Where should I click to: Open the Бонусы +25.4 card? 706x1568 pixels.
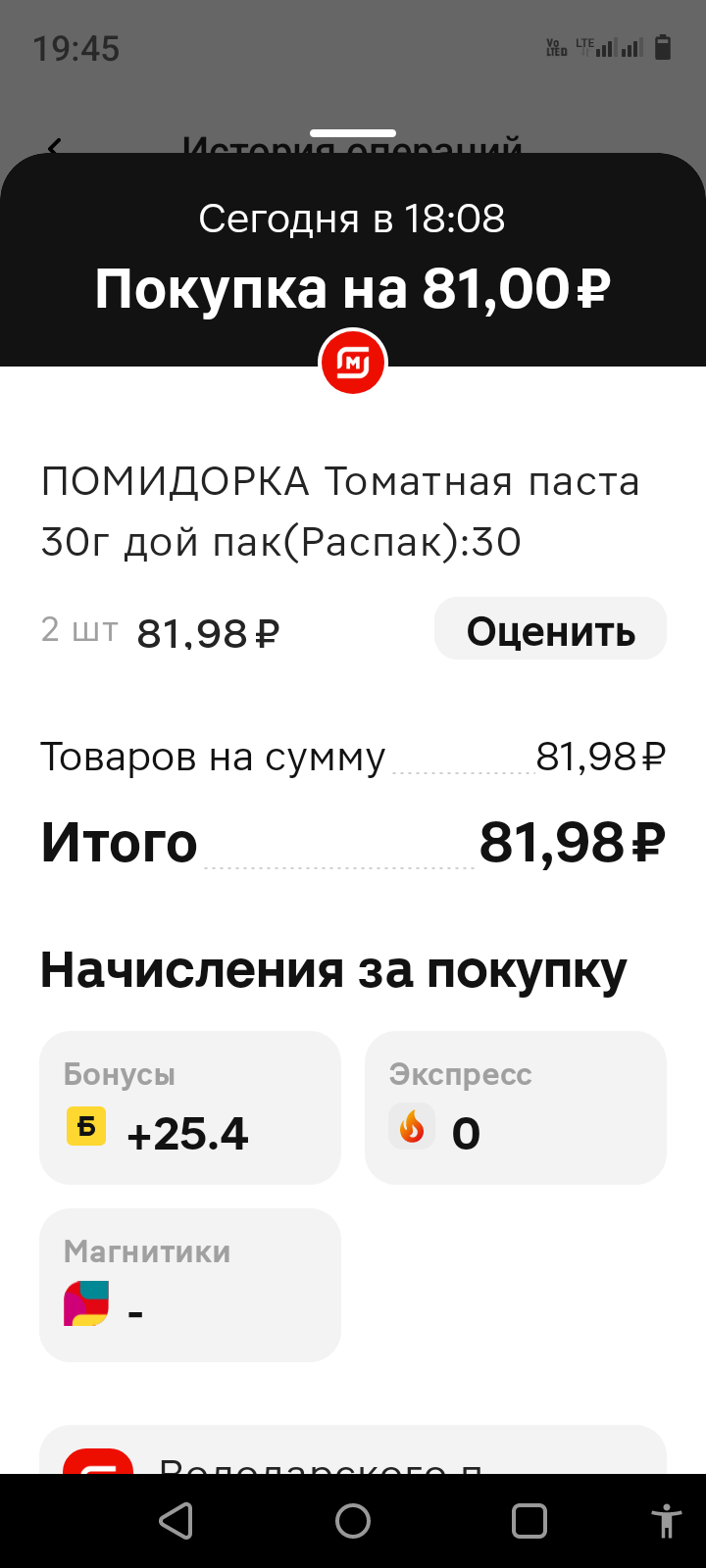(190, 1107)
